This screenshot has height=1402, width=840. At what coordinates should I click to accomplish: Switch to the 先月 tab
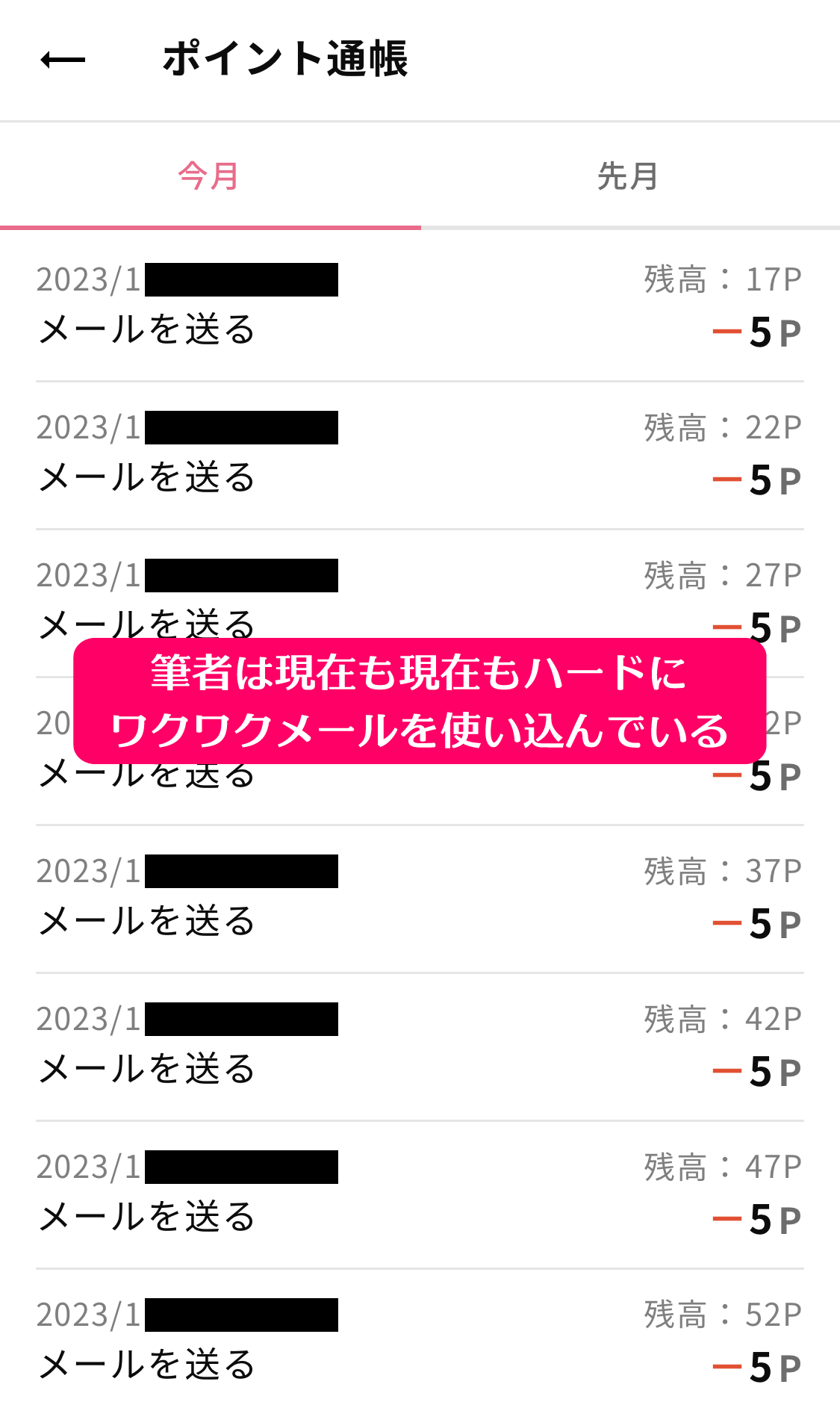point(628,177)
